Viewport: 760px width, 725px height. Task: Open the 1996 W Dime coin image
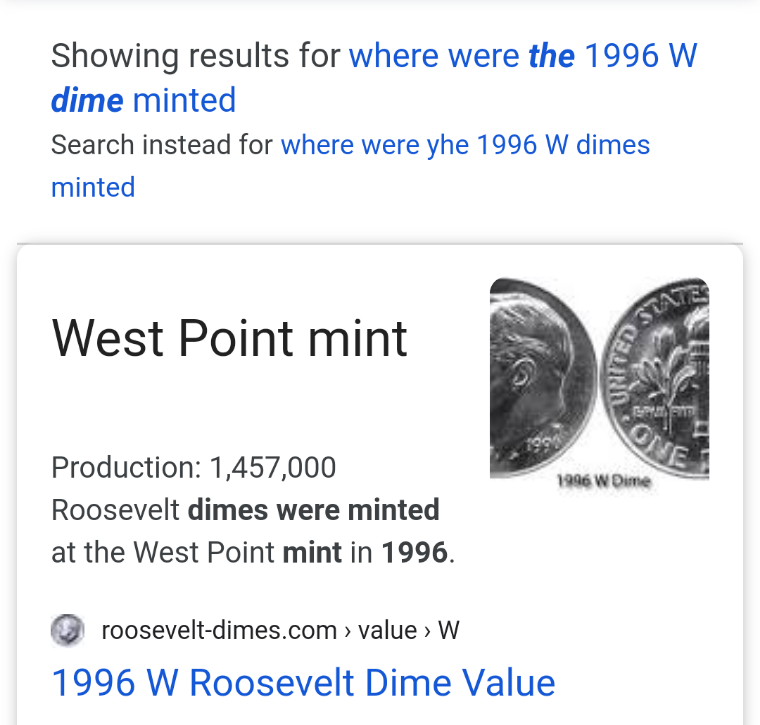599,378
